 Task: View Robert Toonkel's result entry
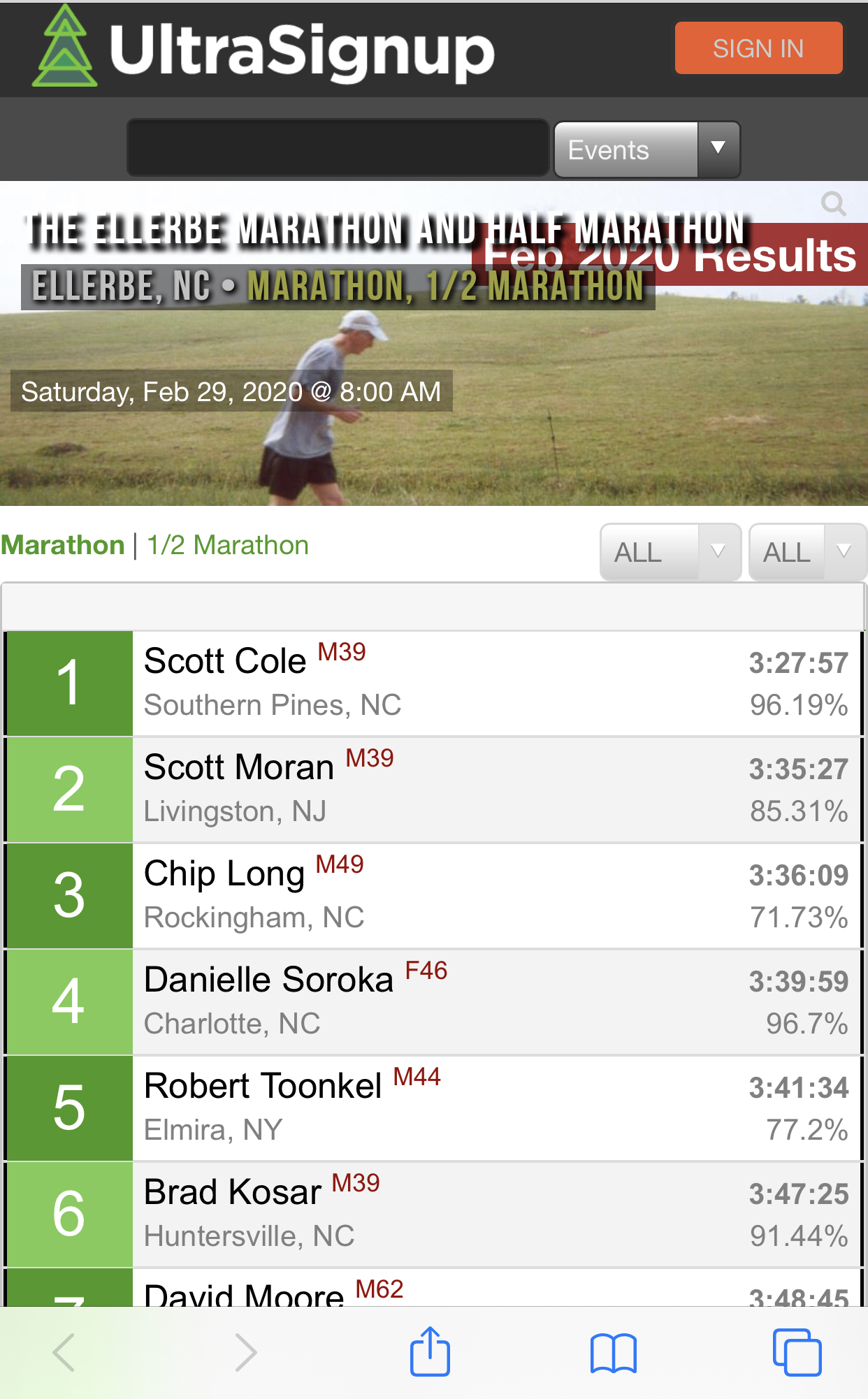pos(433,1108)
